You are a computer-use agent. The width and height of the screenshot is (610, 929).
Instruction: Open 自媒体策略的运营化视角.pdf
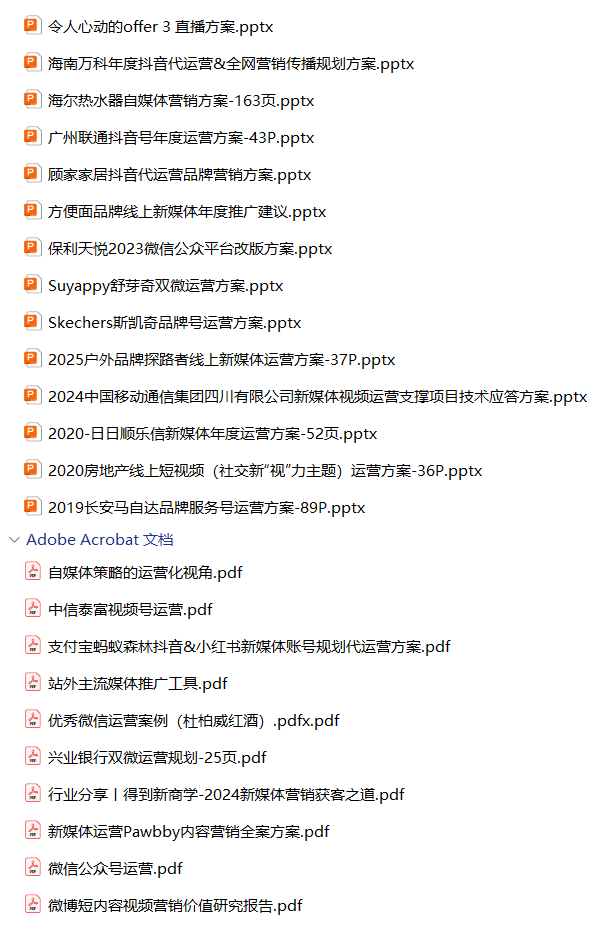click(x=145, y=573)
